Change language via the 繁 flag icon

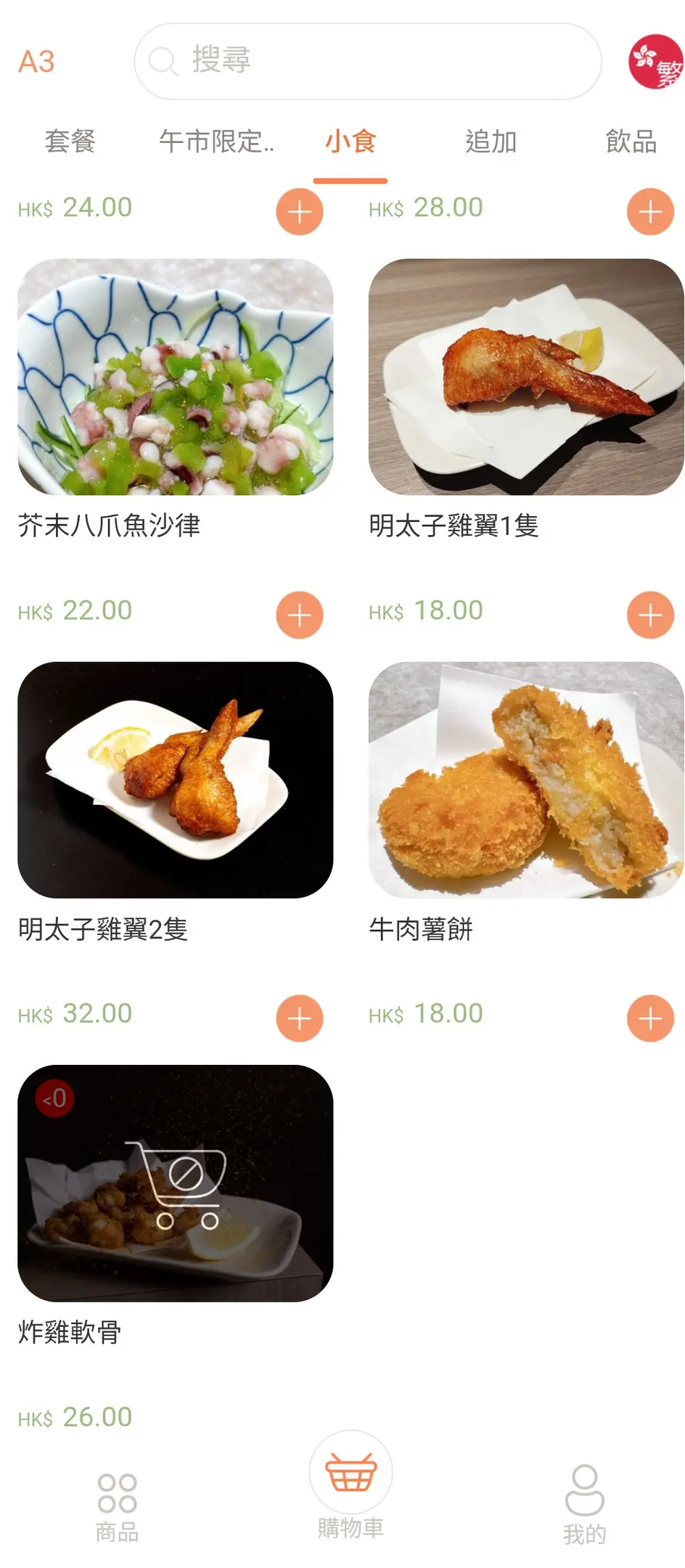pyautogui.click(x=655, y=62)
